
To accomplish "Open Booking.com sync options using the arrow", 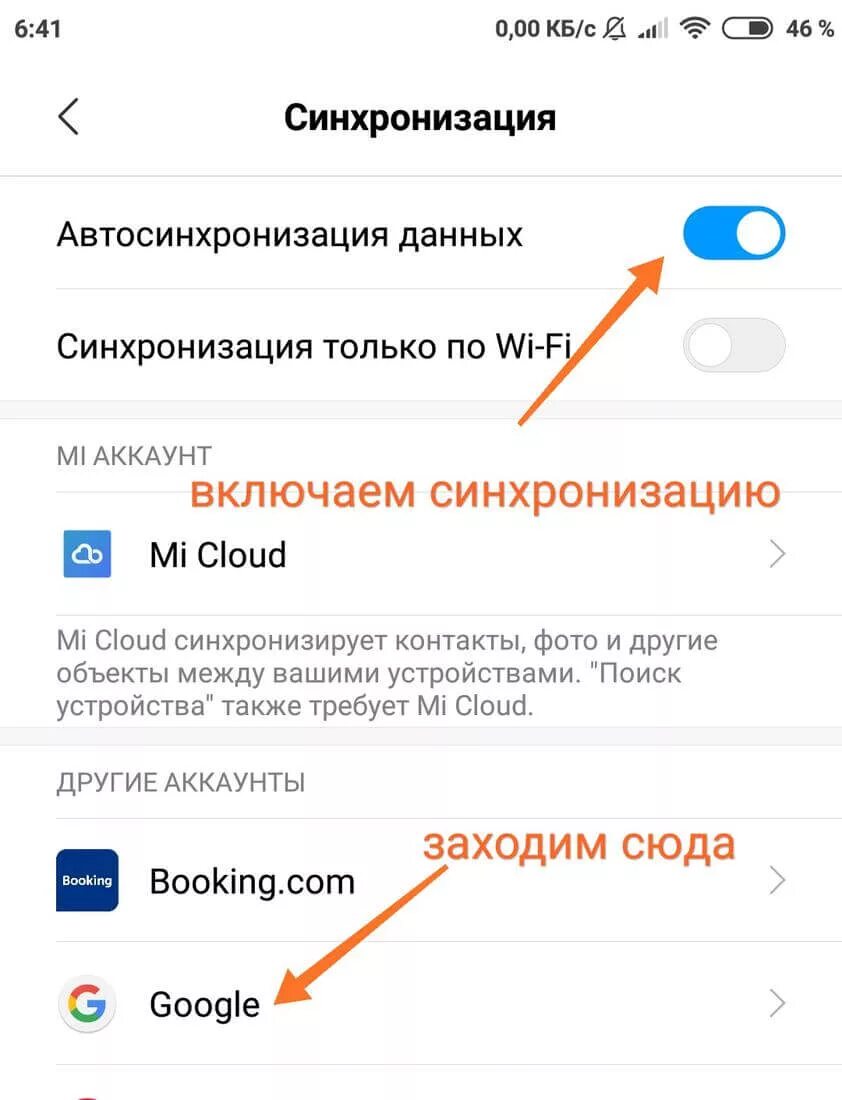I will (778, 881).
